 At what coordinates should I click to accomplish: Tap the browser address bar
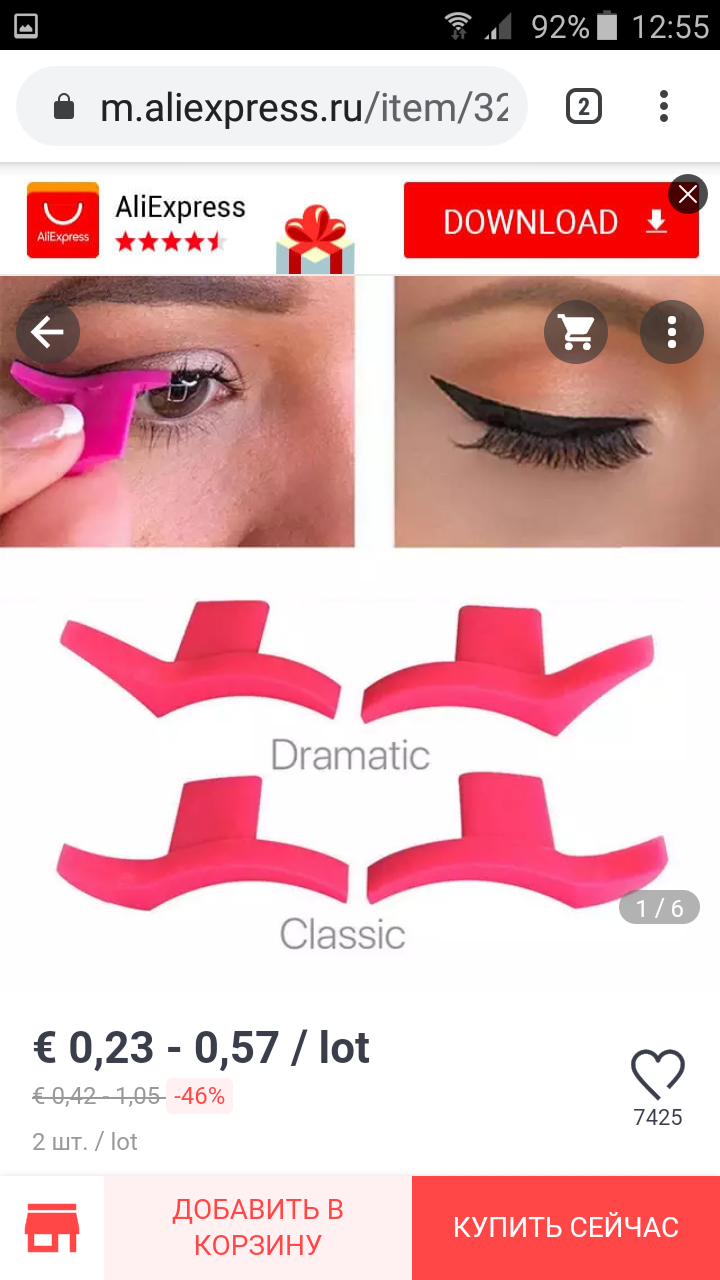point(272,107)
